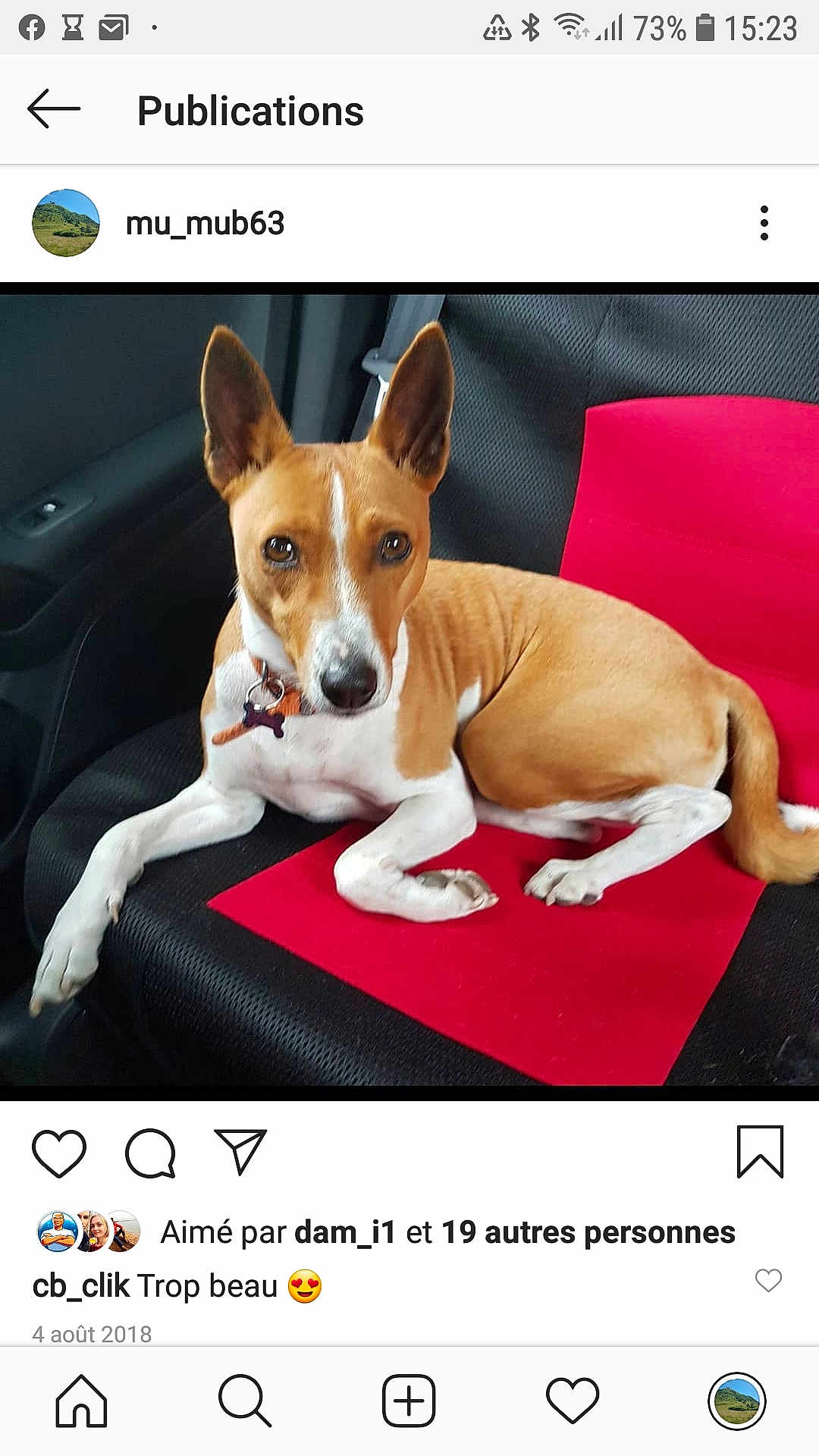Screen dimensions: 819x1456
Task: Open the dog photo in the post
Action: click(x=409, y=690)
